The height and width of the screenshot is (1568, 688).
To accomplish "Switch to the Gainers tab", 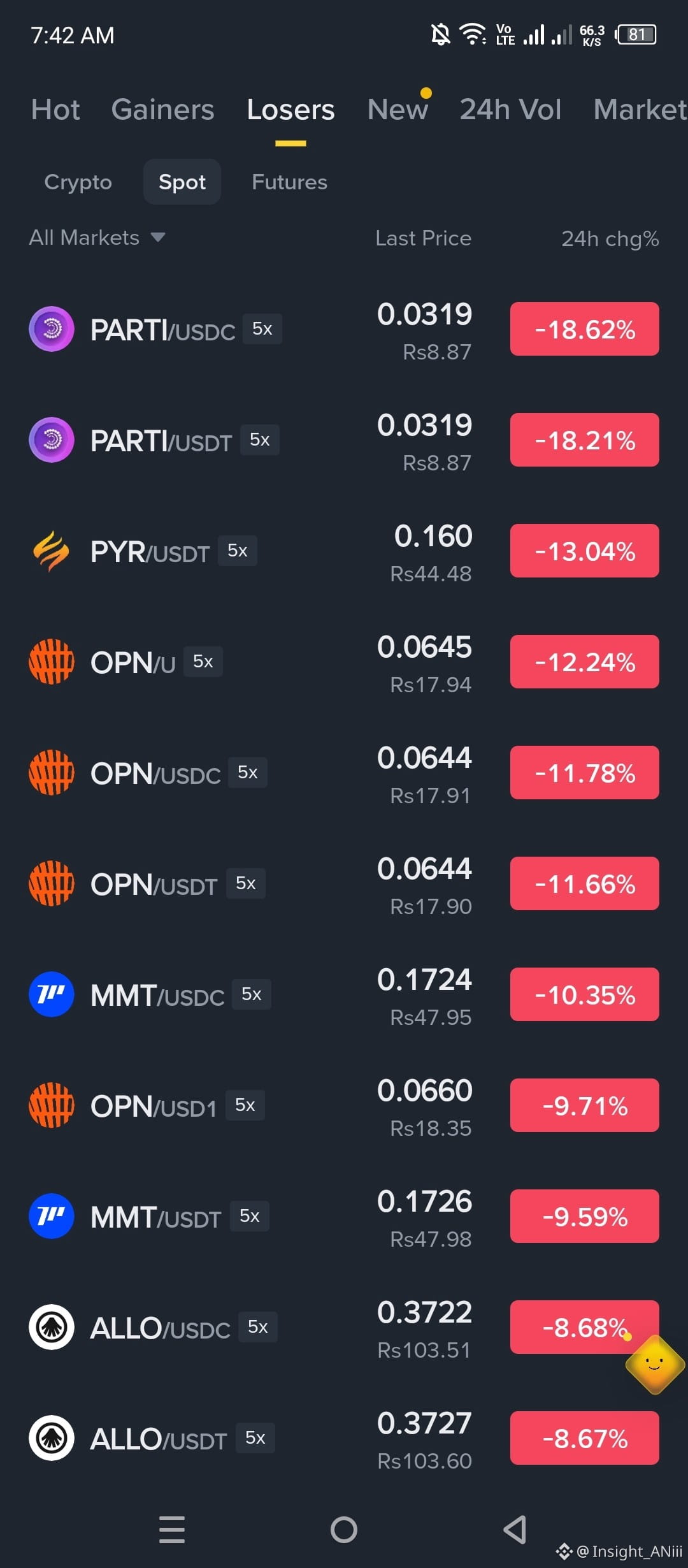I will coord(162,110).
